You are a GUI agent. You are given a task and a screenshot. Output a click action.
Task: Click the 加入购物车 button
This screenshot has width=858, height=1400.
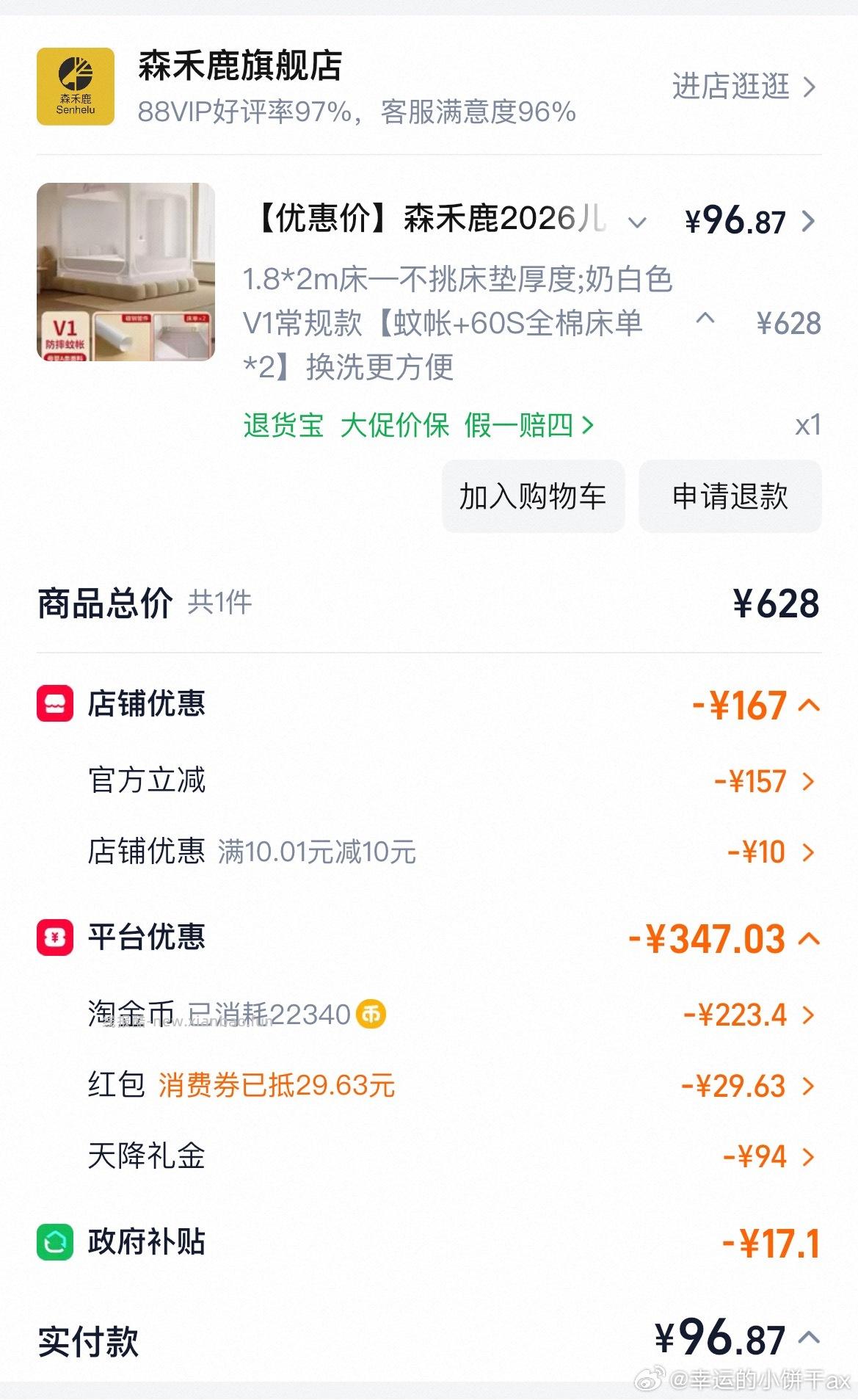coord(533,496)
